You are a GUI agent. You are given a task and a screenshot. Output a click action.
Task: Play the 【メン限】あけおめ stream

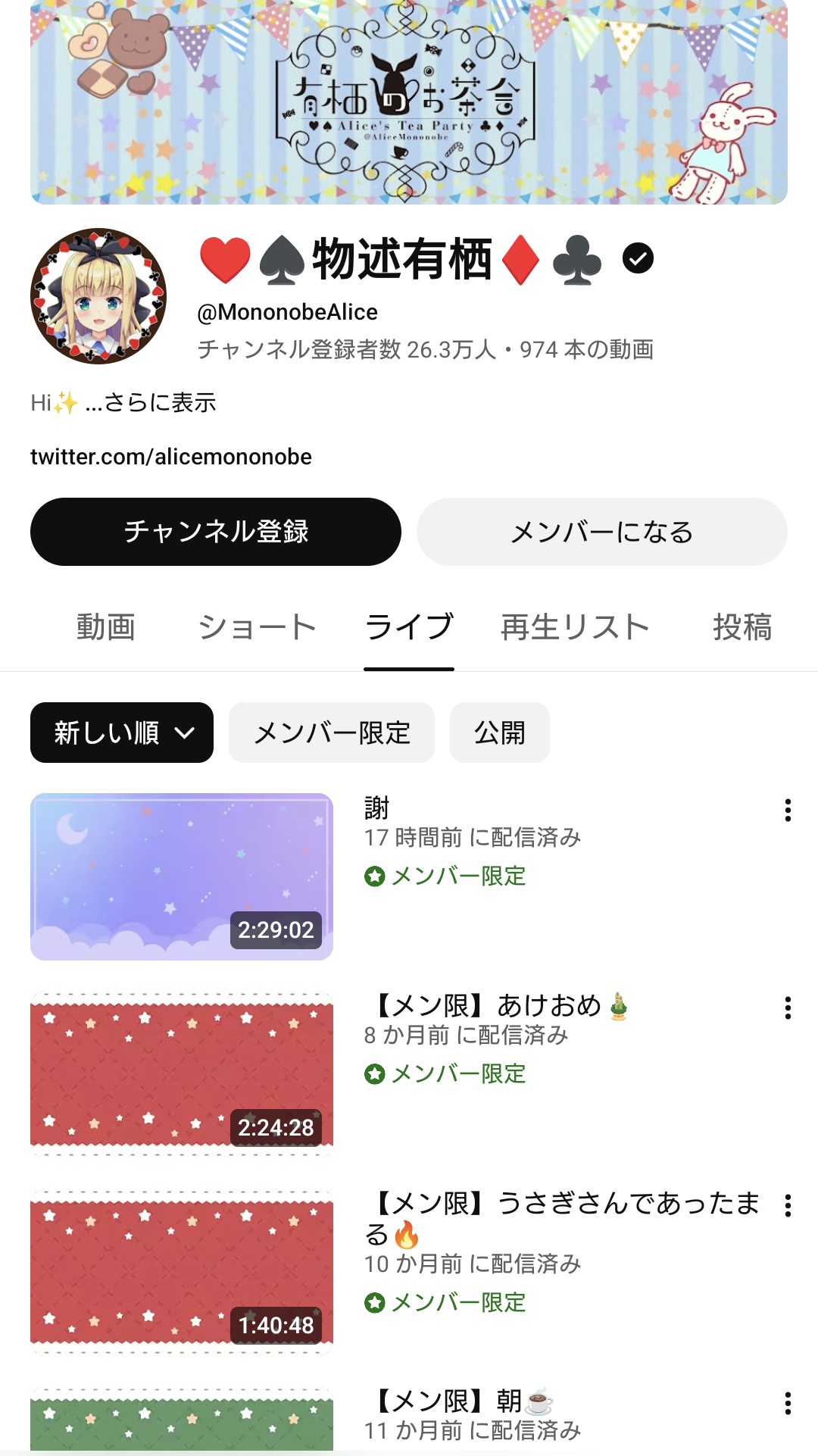182,1074
